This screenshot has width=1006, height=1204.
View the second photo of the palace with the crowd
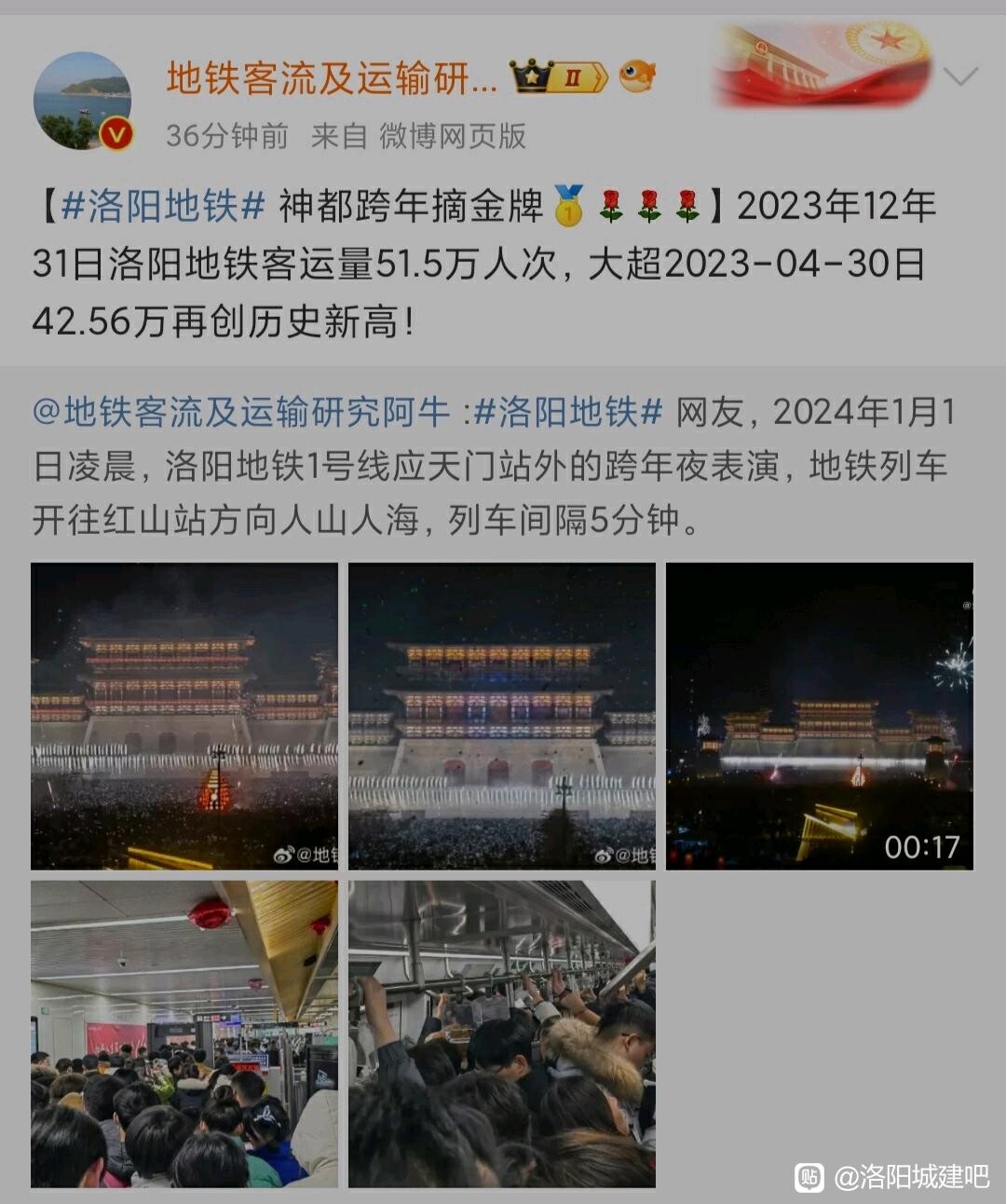coord(502,716)
